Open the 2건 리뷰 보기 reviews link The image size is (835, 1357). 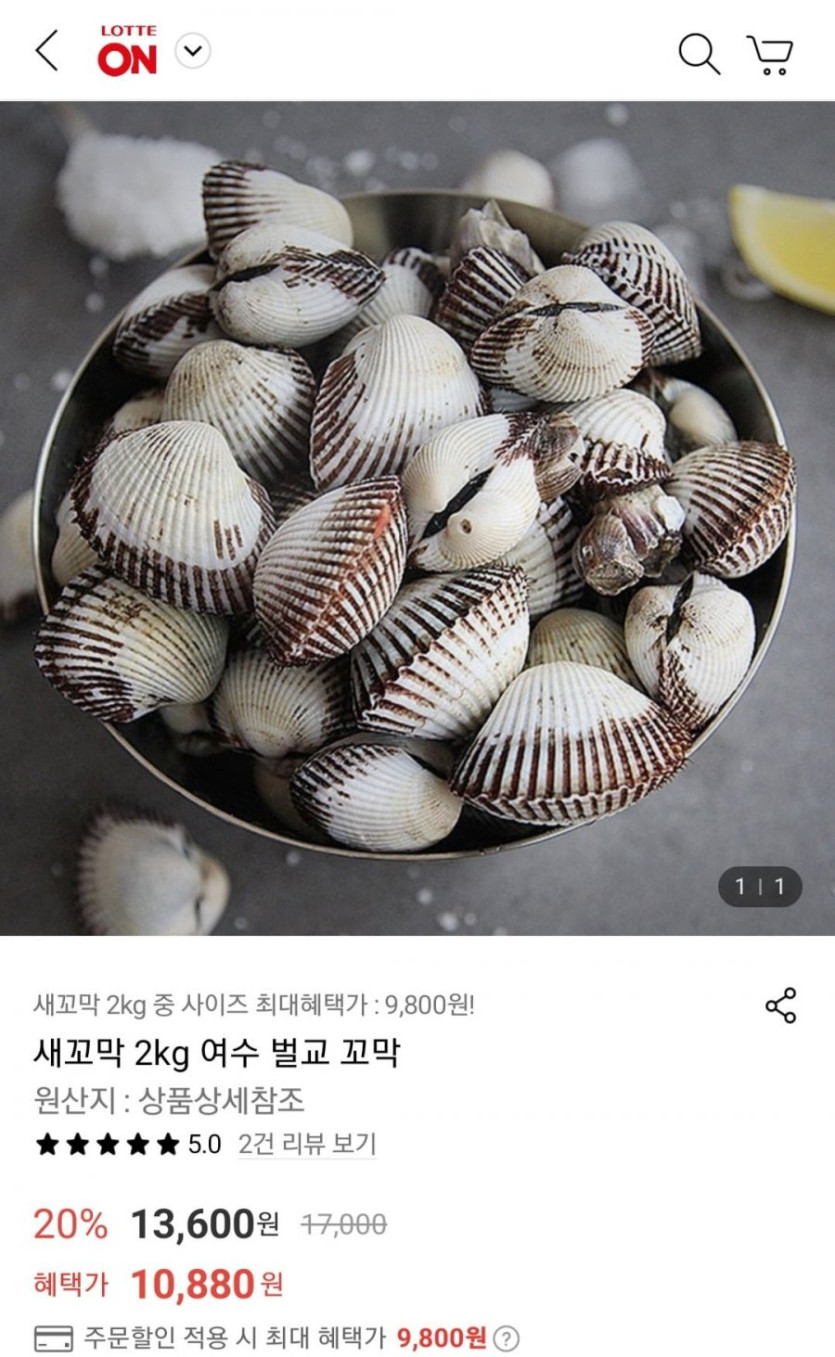click(306, 1144)
